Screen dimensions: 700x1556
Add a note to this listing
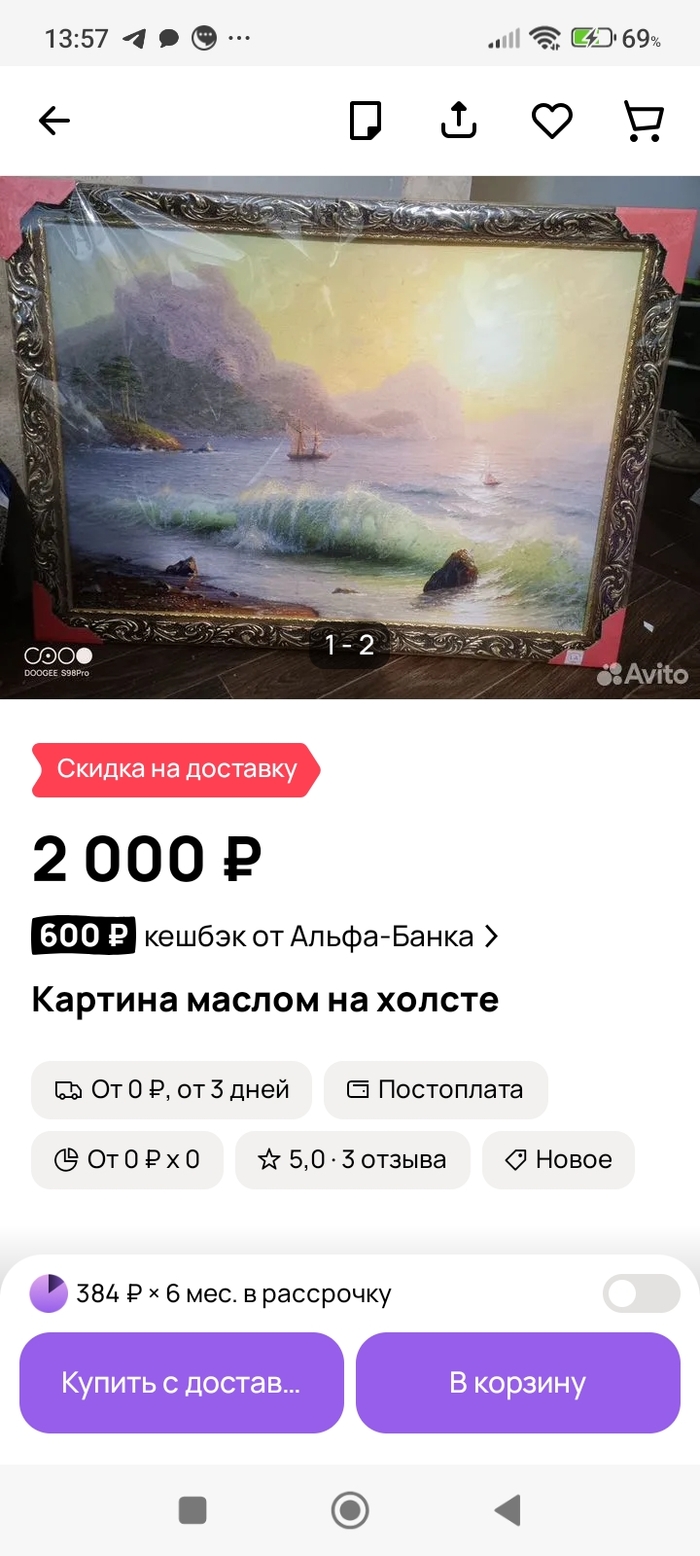tap(365, 121)
